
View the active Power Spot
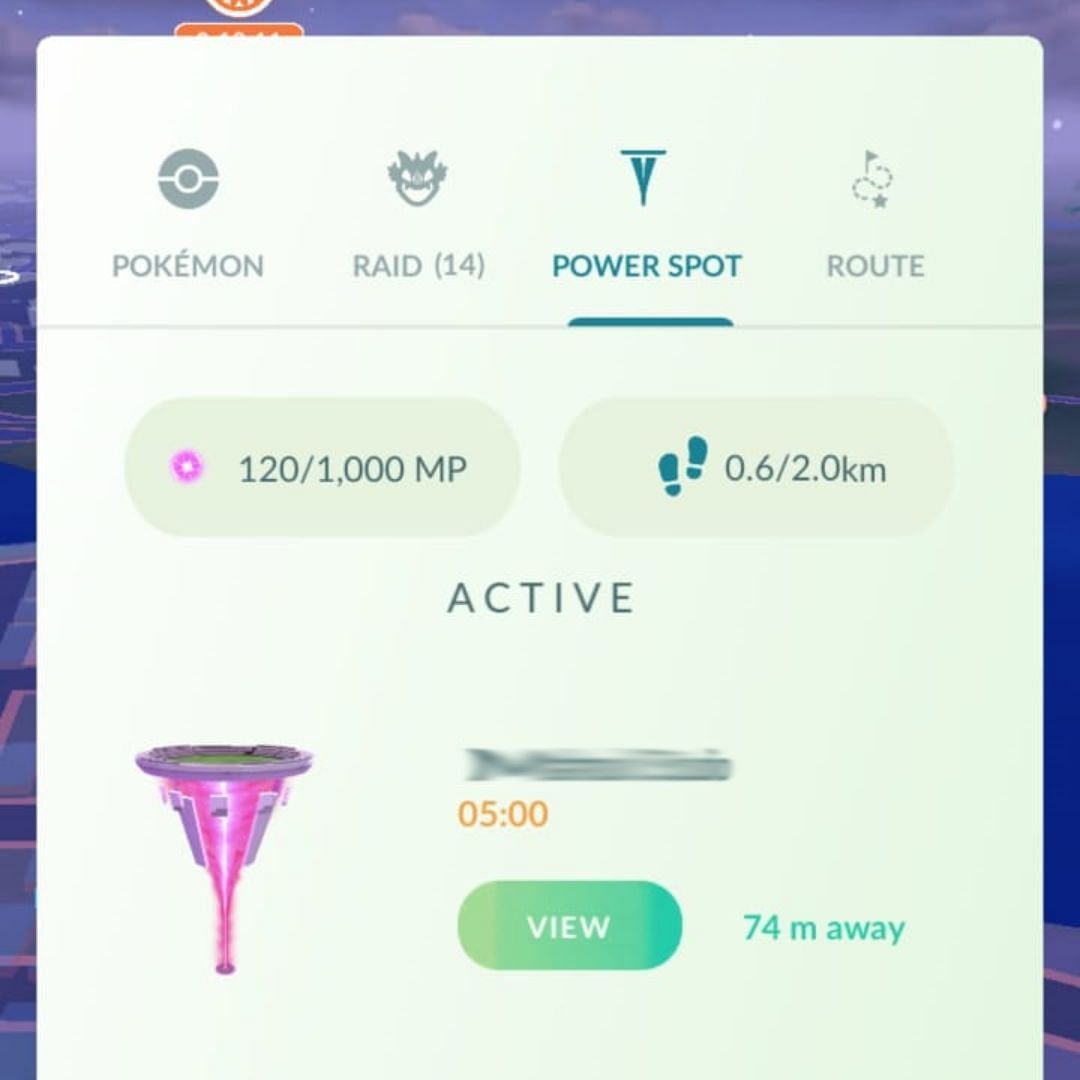(569, 926)
